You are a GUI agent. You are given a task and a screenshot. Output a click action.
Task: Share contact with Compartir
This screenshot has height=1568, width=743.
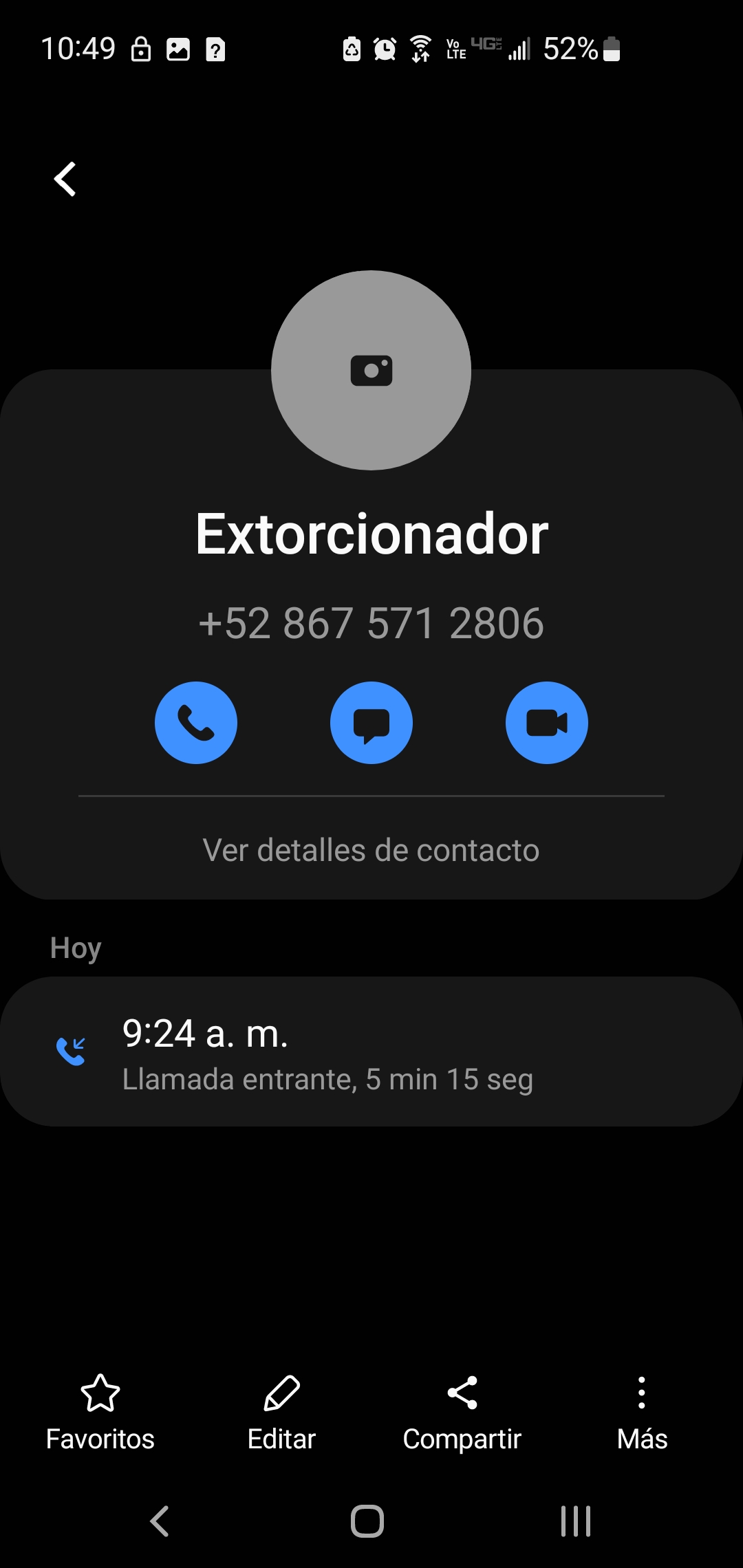coord(462,1411)
